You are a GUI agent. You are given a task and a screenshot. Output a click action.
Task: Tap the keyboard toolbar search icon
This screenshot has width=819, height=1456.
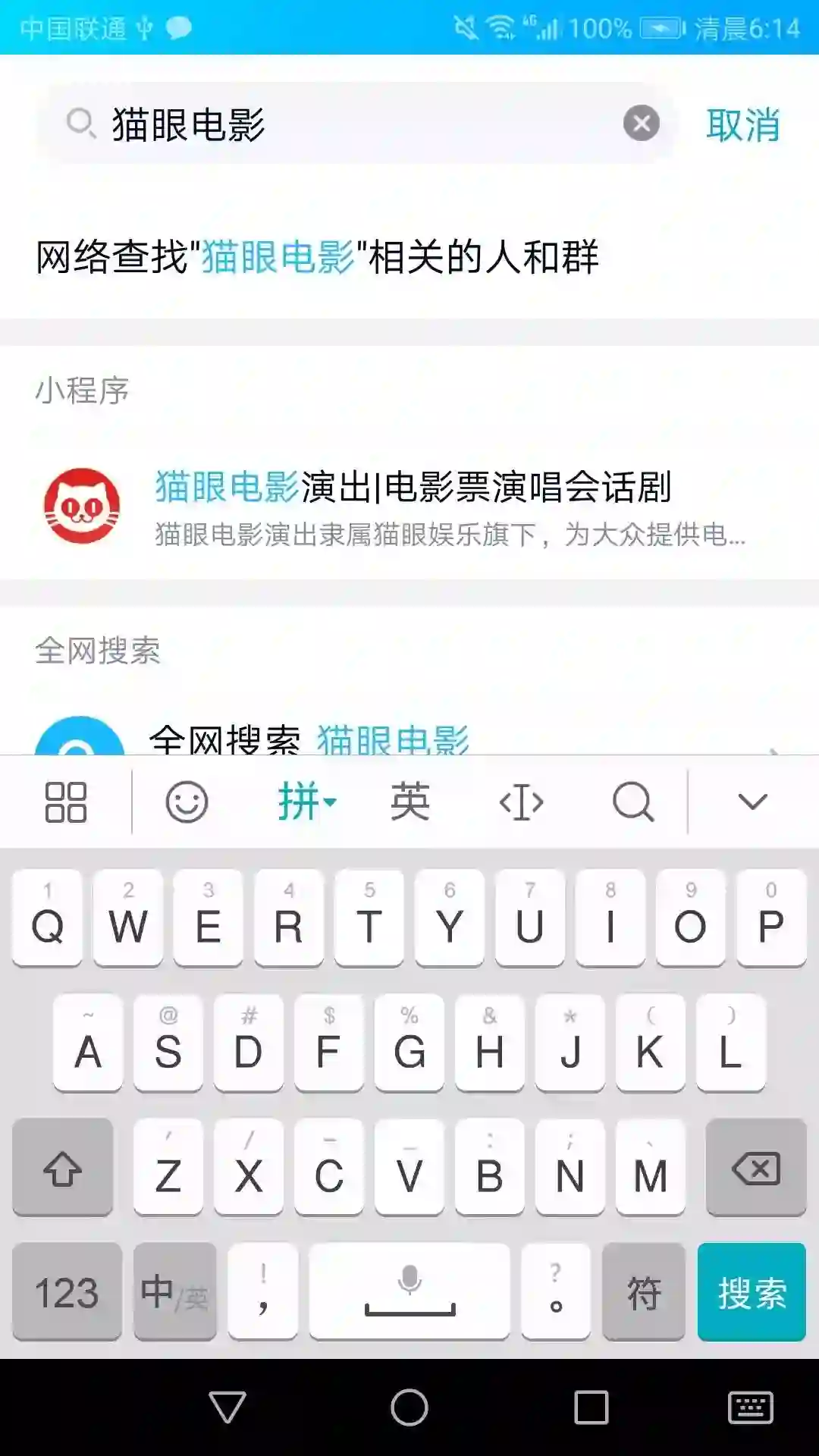[x=633, y=802]
